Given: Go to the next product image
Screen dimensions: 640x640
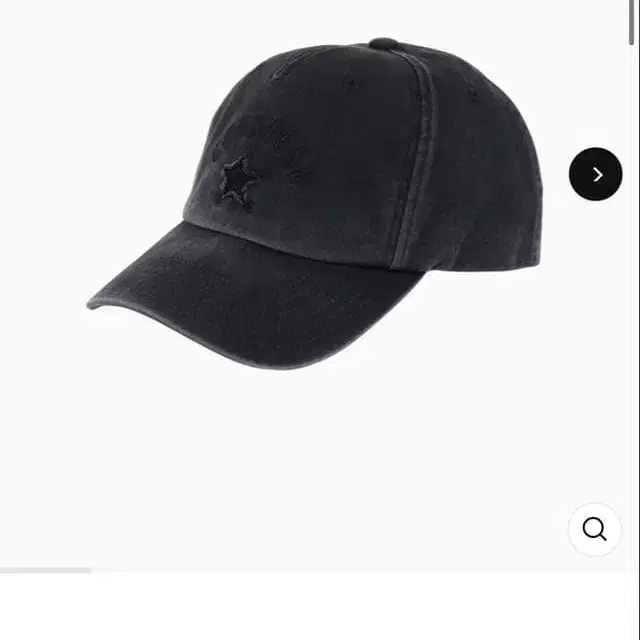Looking at the screenshot, I should point(596,175).
